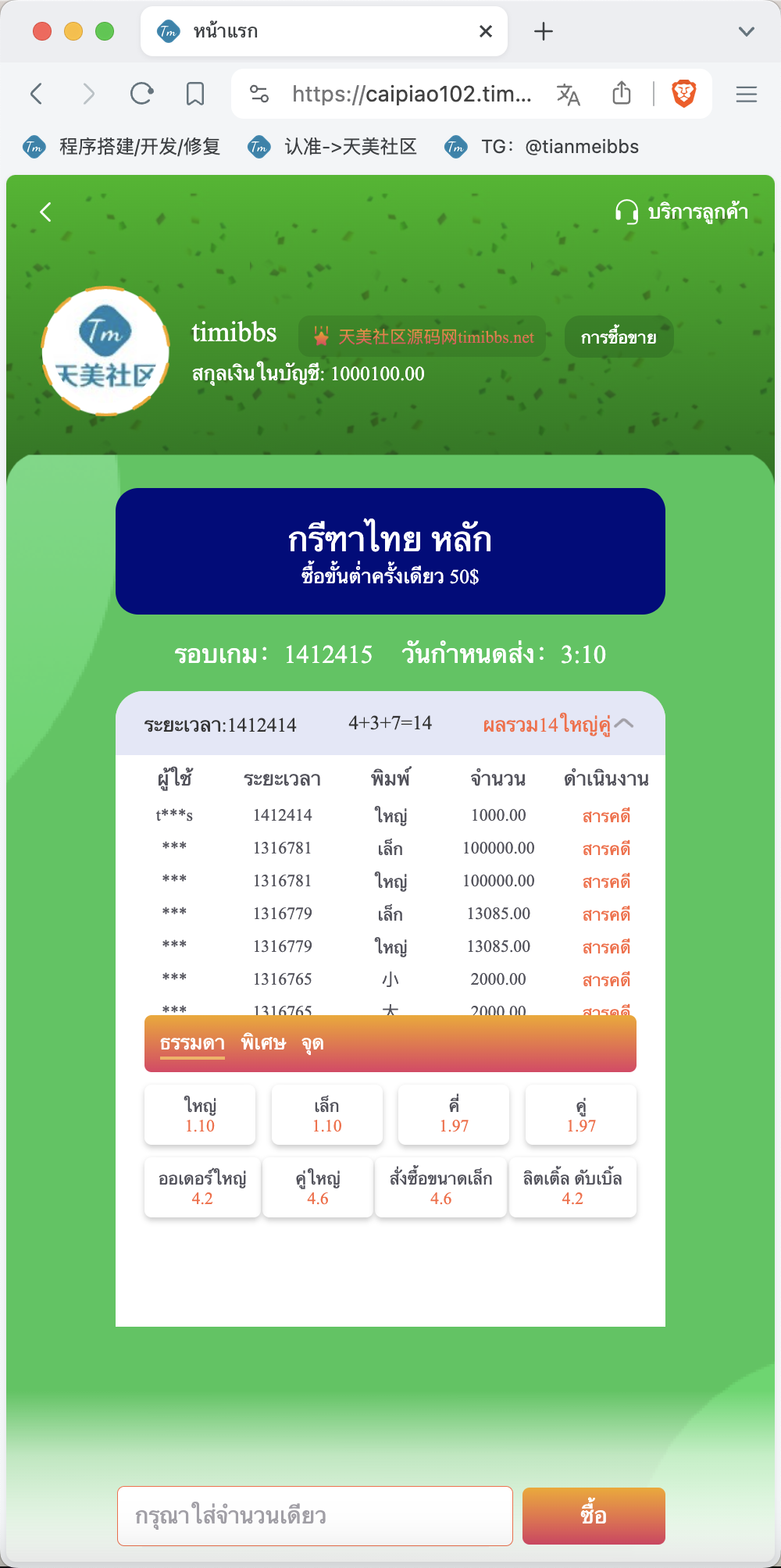Switch to the จุด tab

(x=312, y=1043)
